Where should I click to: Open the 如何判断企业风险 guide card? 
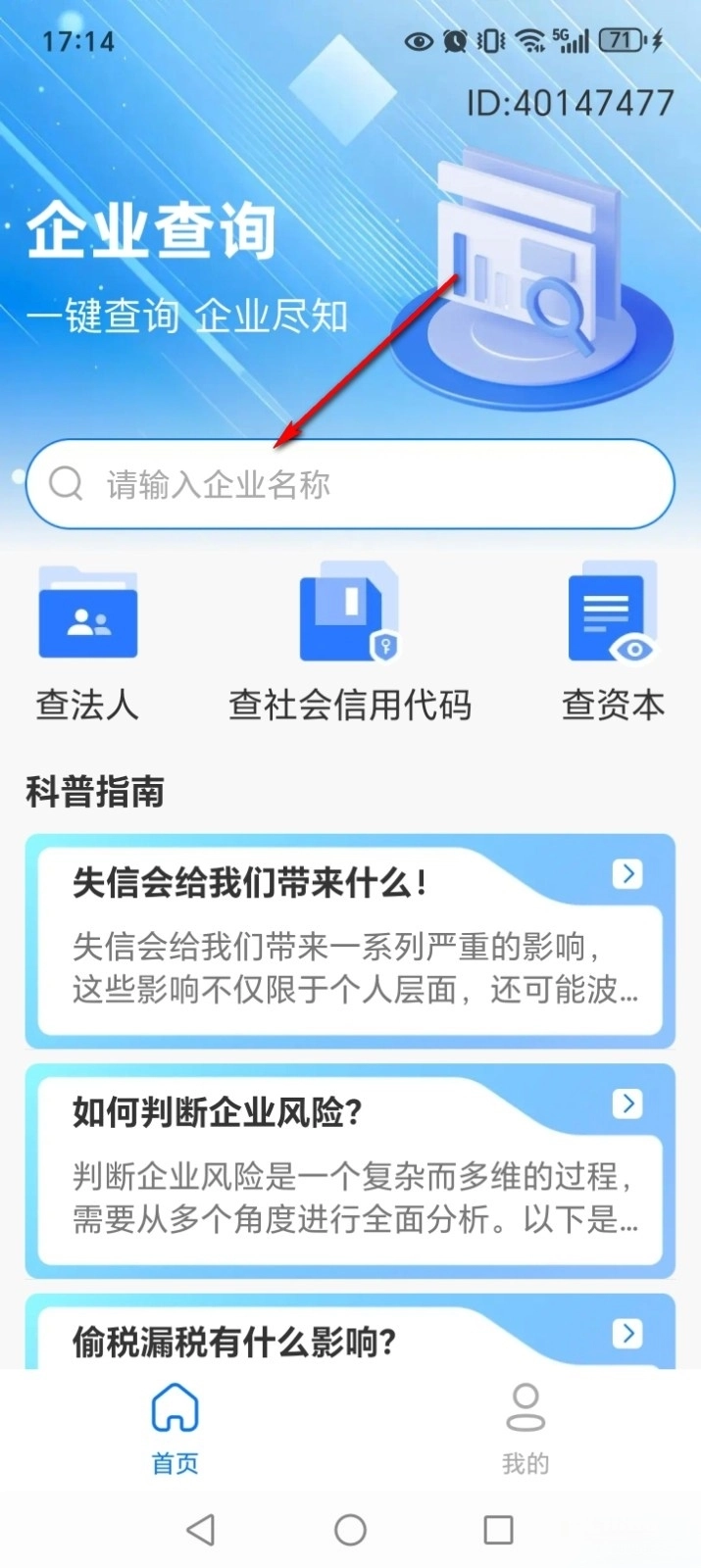click(x=349, y=1169)
